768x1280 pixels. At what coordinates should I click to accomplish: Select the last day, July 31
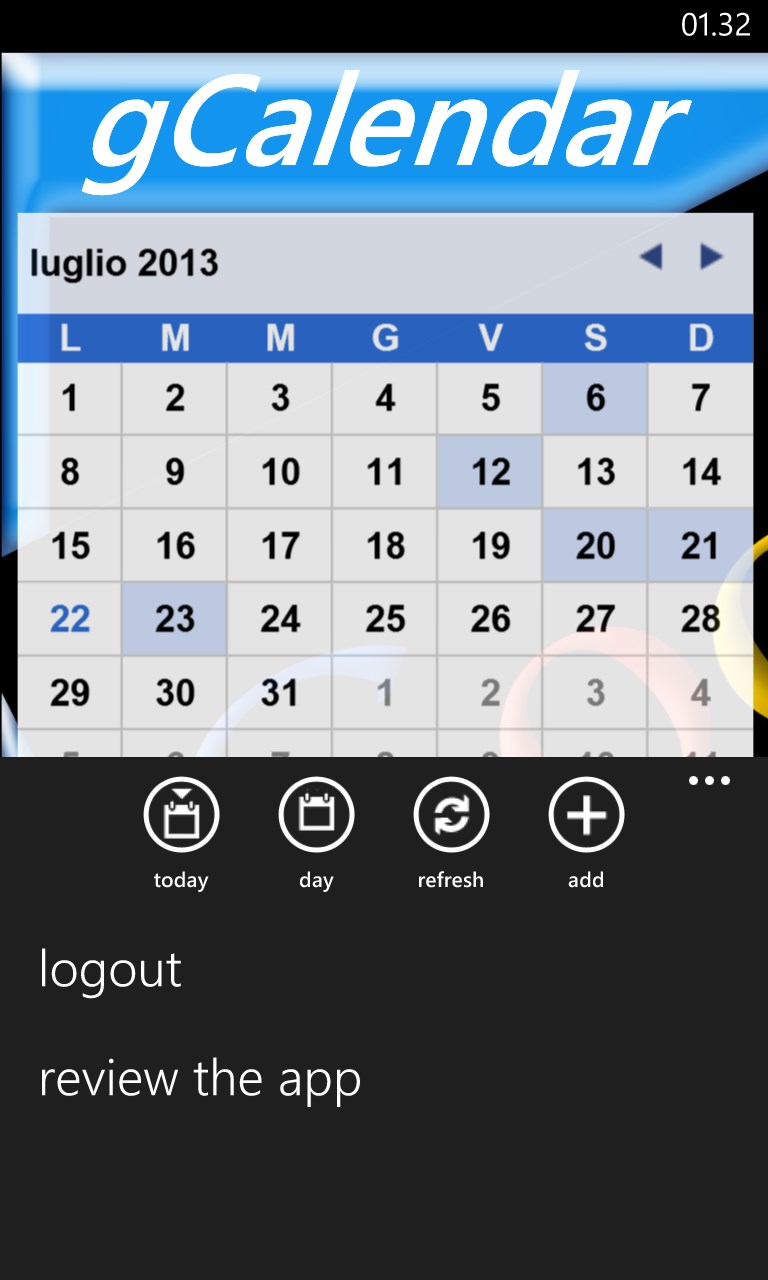tap(279, 691)
